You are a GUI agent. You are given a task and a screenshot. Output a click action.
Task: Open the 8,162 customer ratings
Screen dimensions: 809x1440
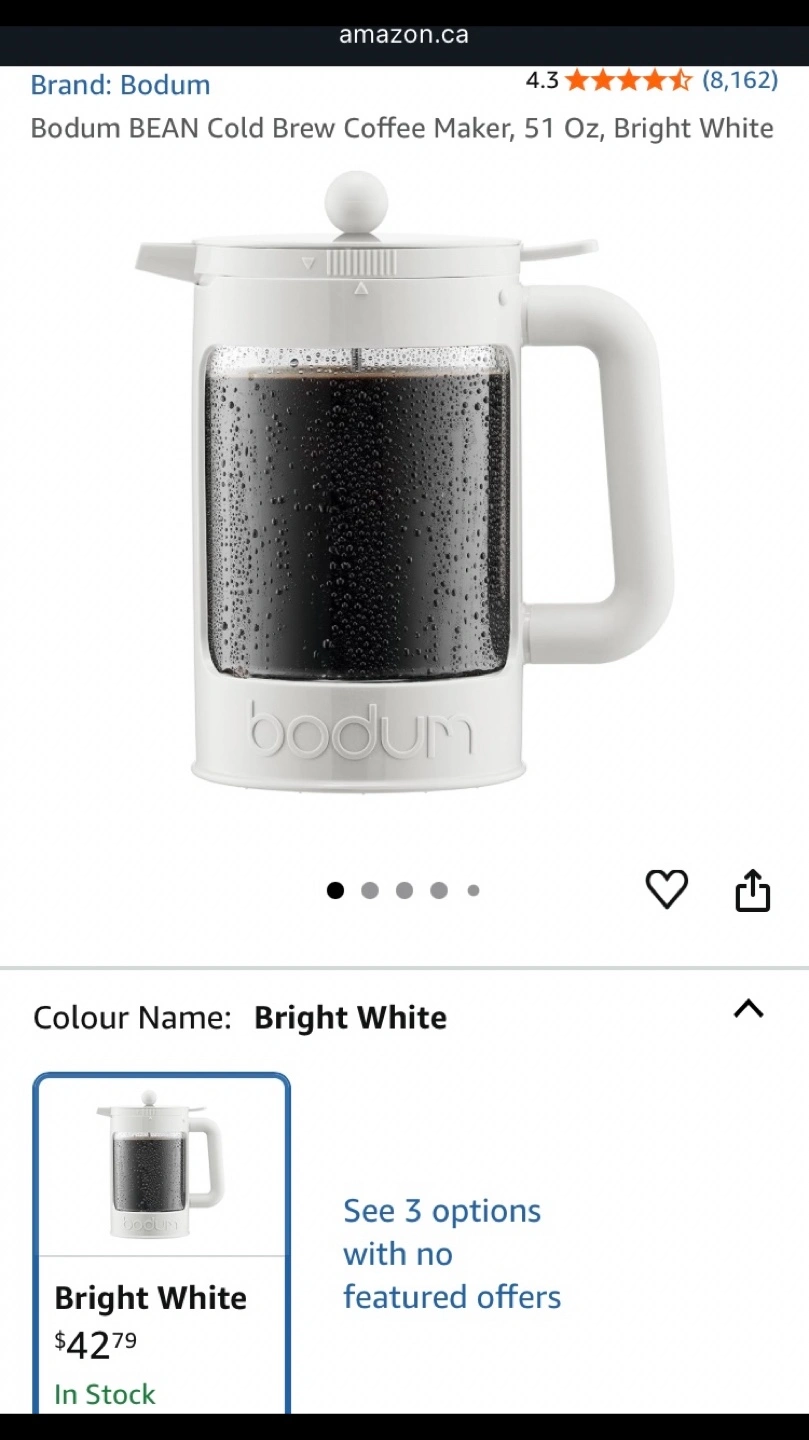739,80
